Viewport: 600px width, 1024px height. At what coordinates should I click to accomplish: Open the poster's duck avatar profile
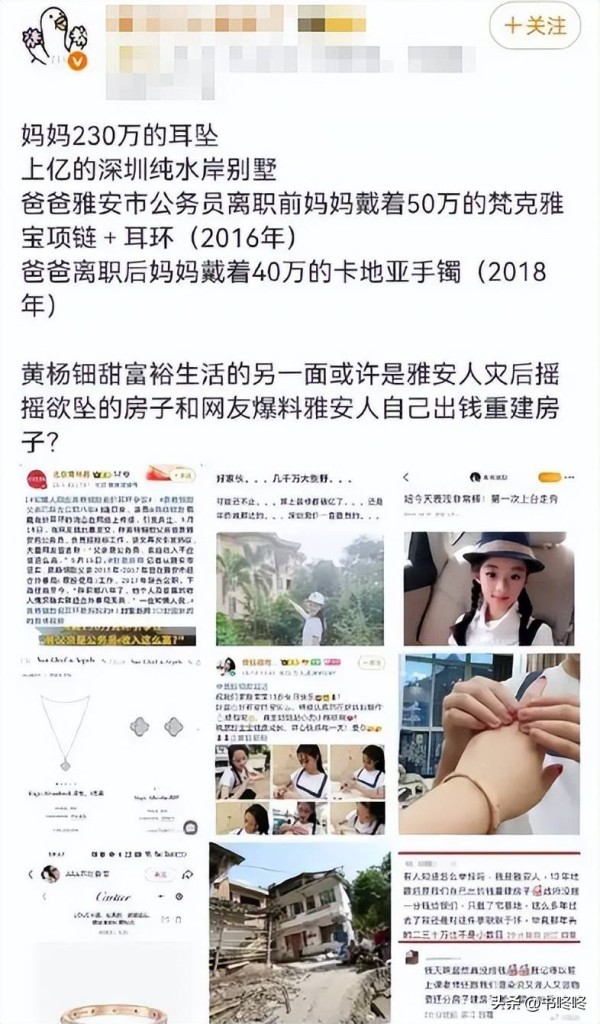pyautogui.click(x=55, y=38)
